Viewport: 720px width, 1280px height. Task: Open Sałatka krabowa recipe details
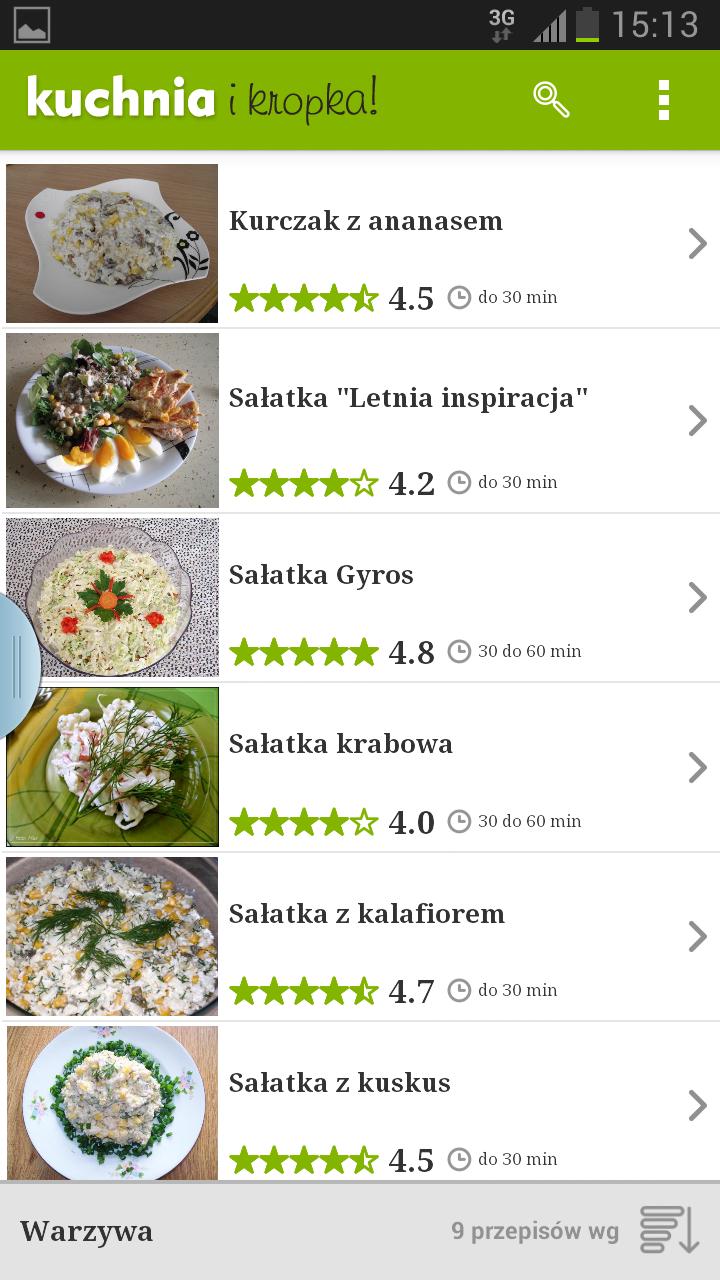341,744
